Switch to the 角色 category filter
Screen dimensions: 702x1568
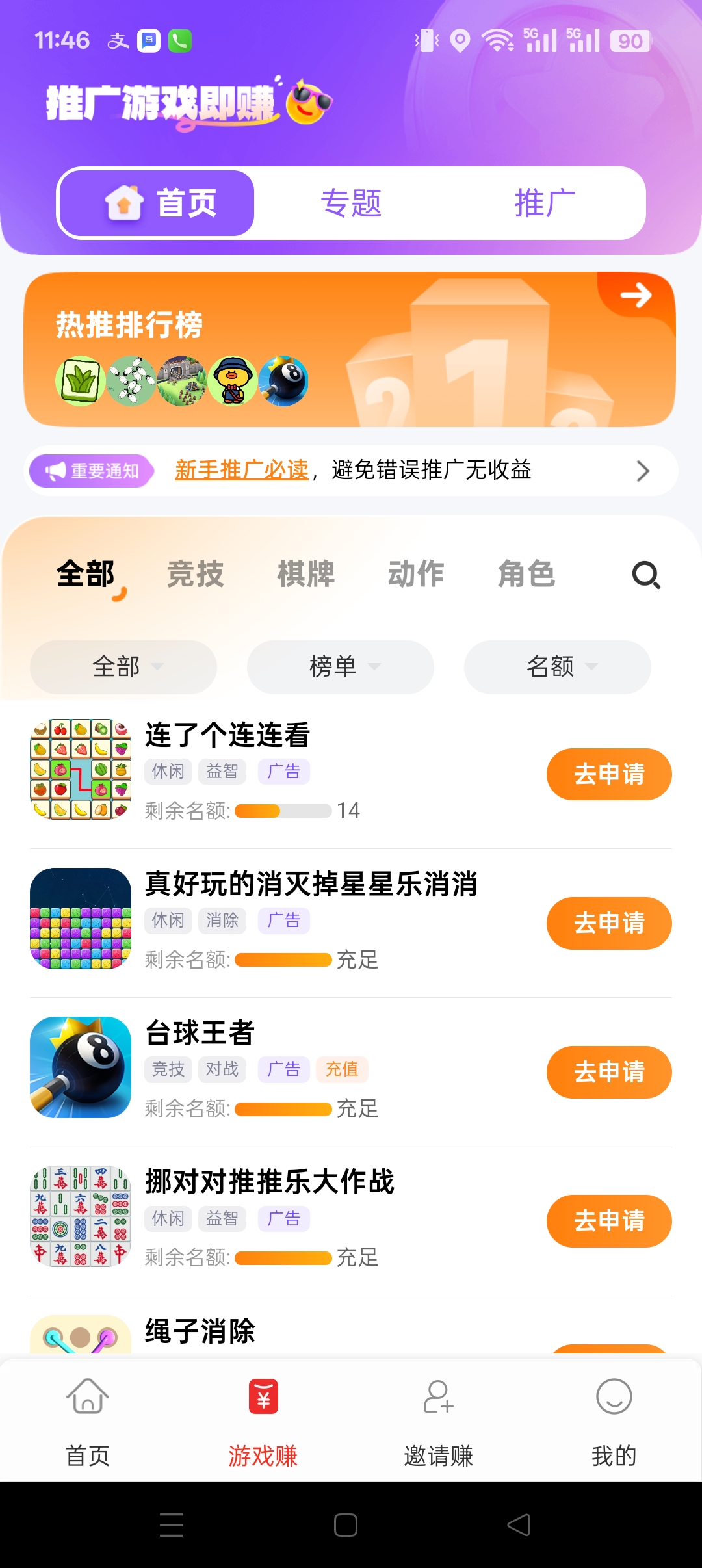pyautogui.click(x=527, y=575)
